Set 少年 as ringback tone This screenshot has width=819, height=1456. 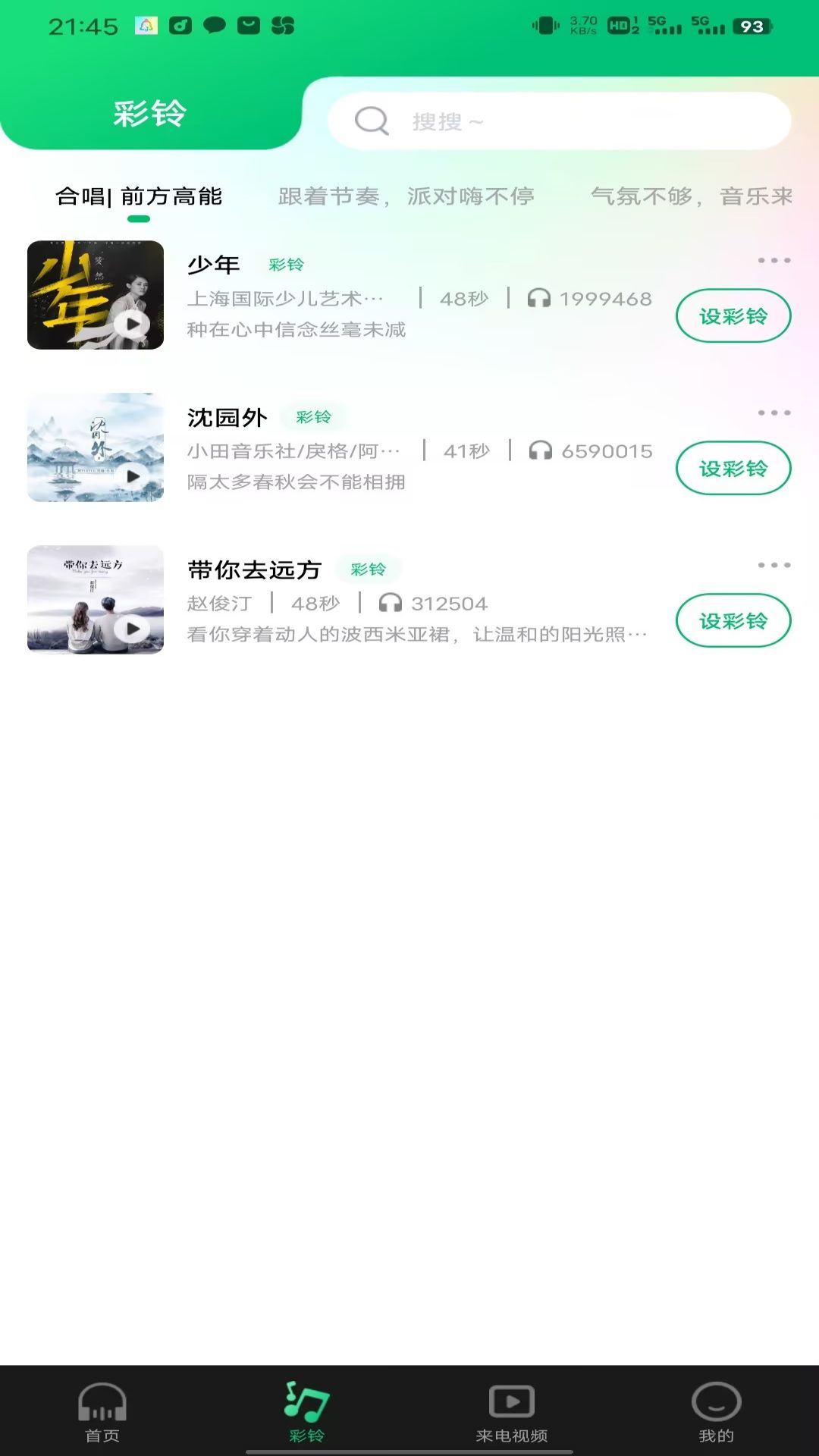click(733, 315)
